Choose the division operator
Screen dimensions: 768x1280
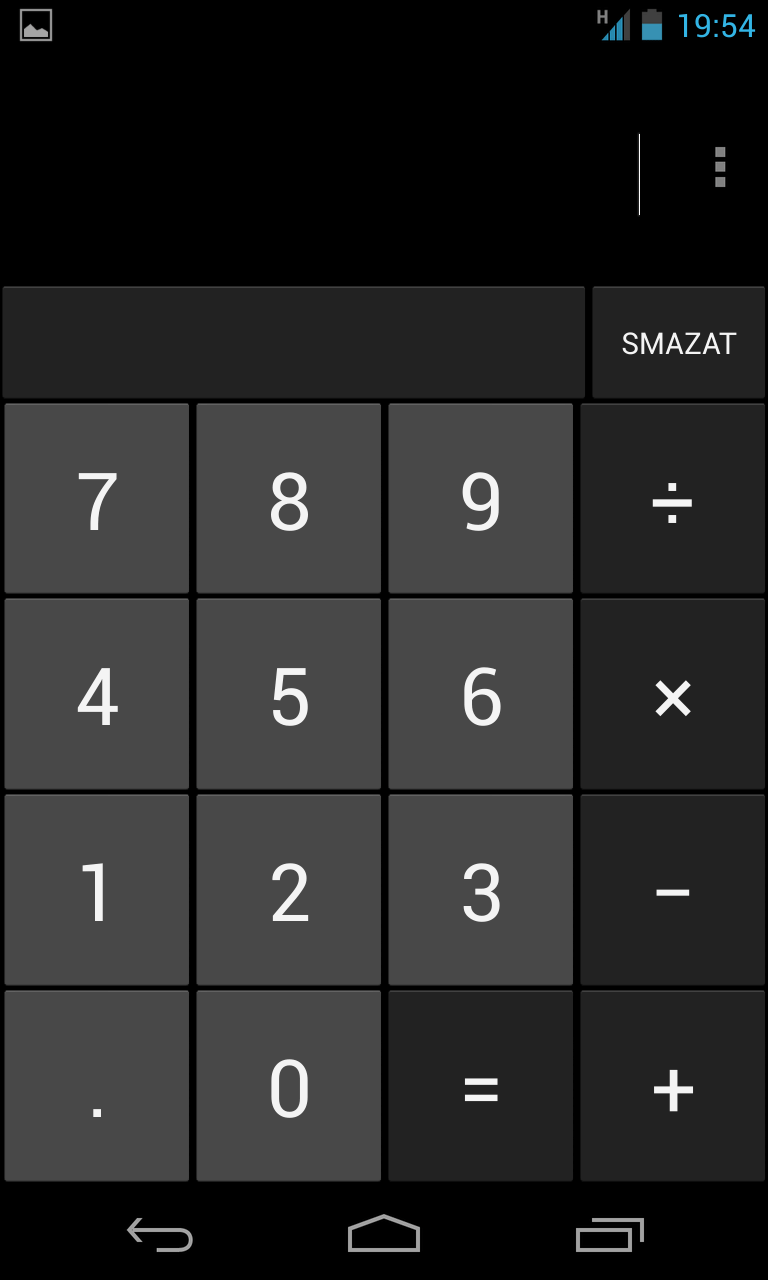[672, 499]
